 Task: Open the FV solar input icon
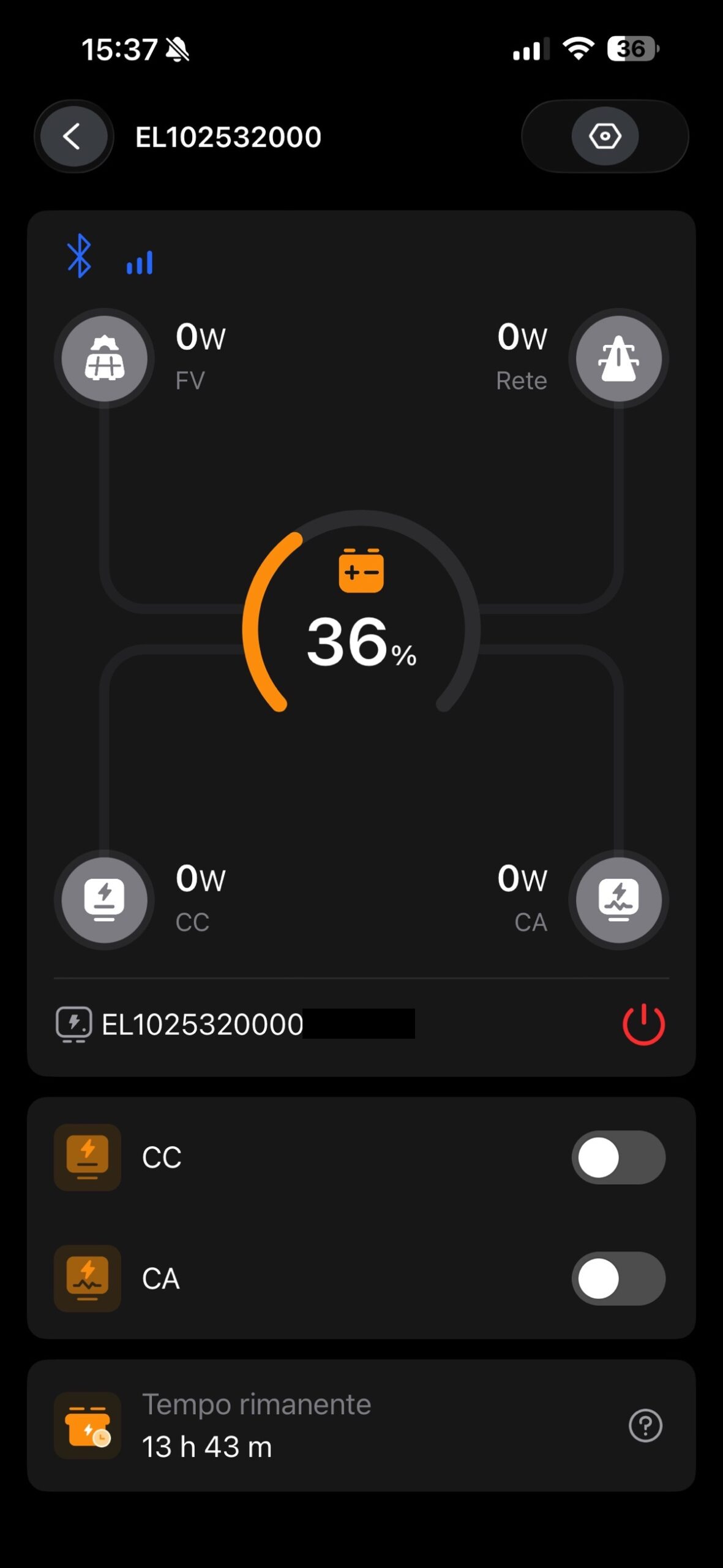coord(104,358)
